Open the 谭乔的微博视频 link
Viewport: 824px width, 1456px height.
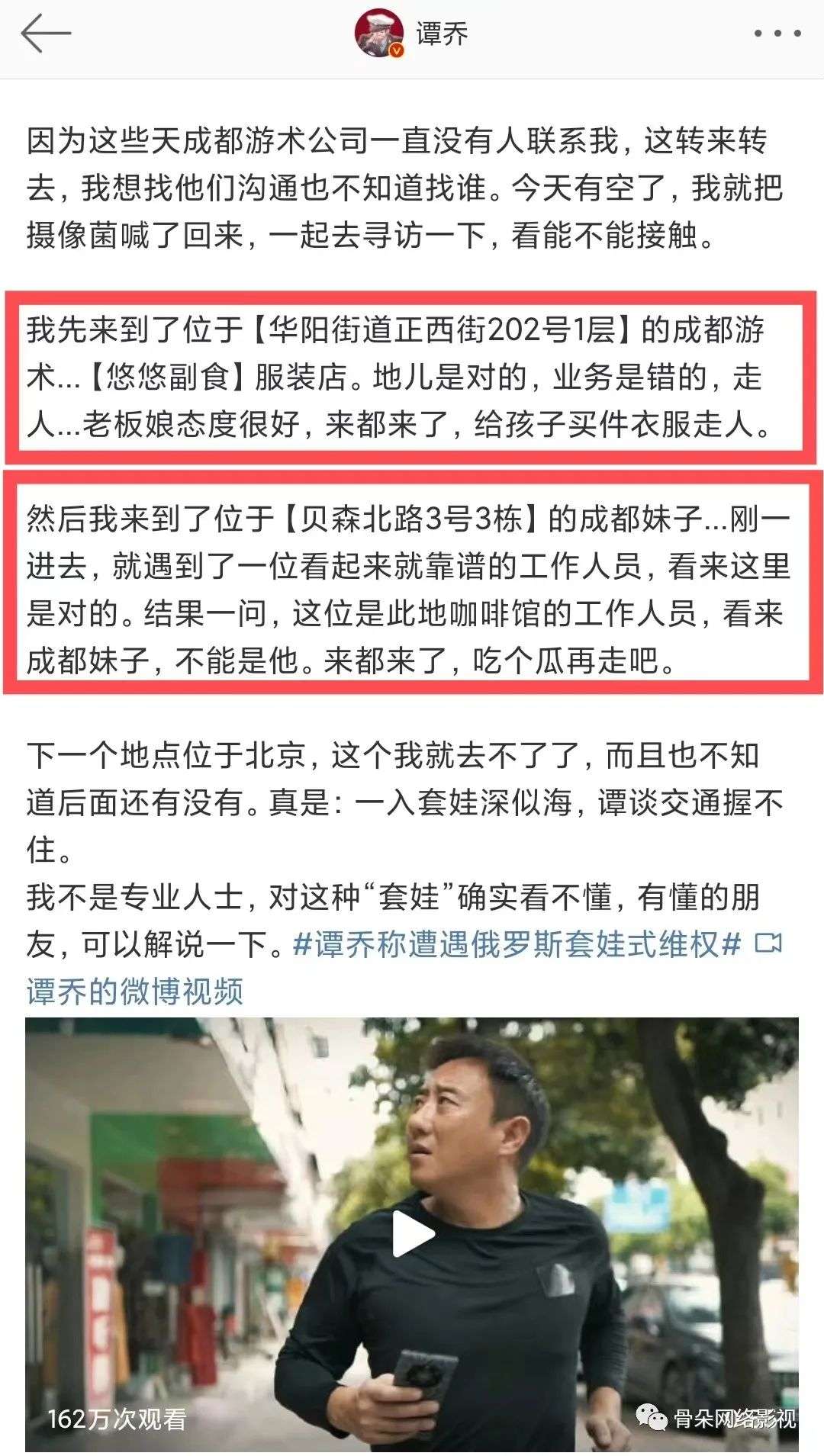coord(134,991)
